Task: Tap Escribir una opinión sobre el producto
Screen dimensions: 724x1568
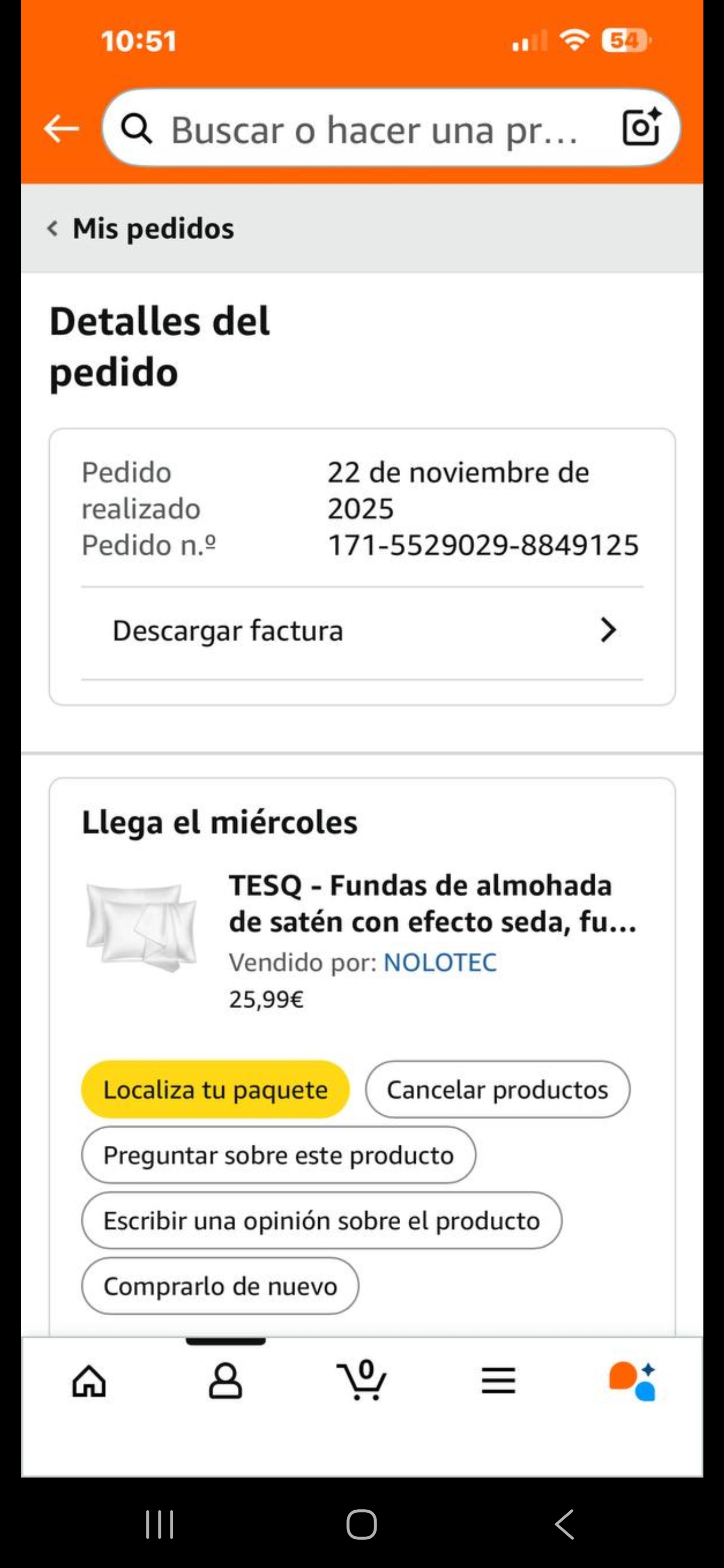Action: [321, 1220]
